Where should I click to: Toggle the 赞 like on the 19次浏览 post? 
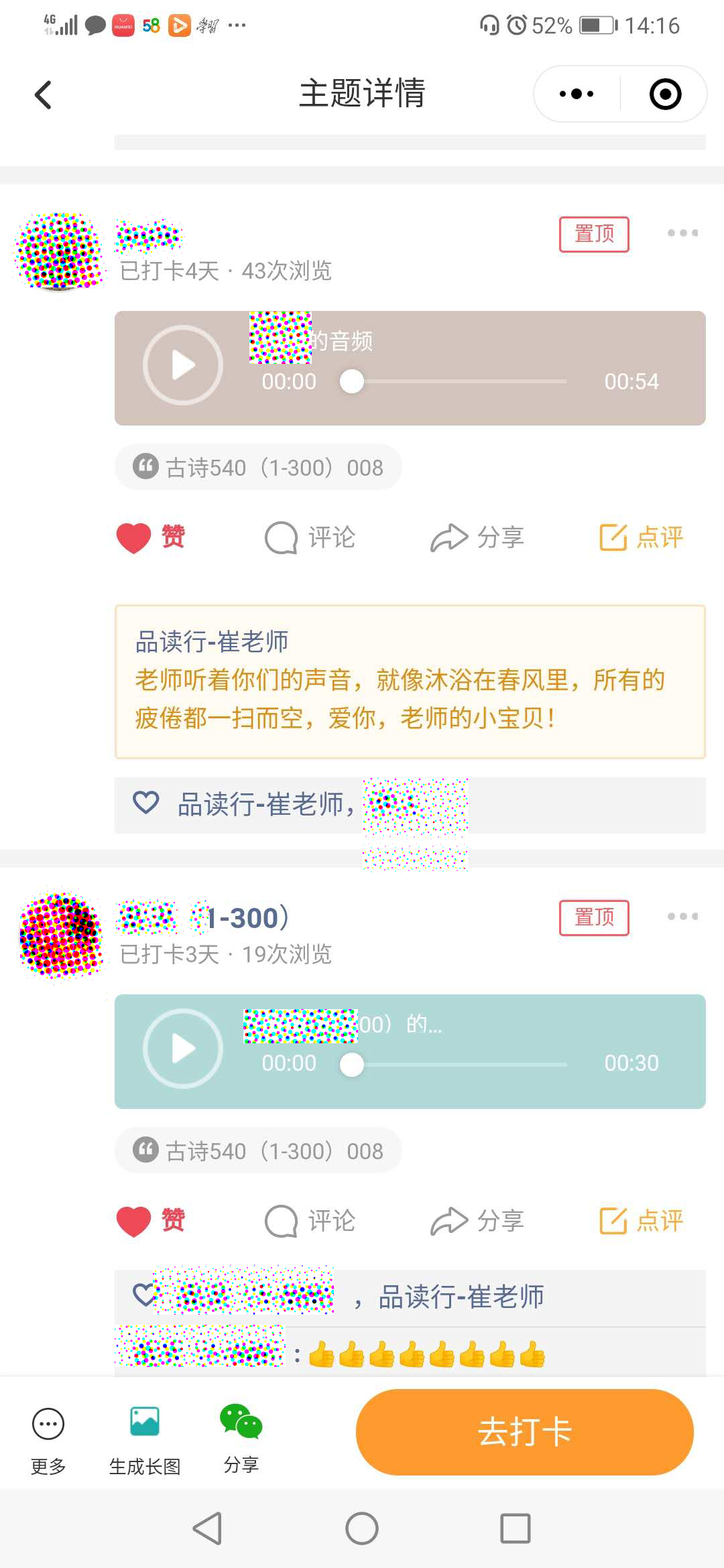point(151,1221)
